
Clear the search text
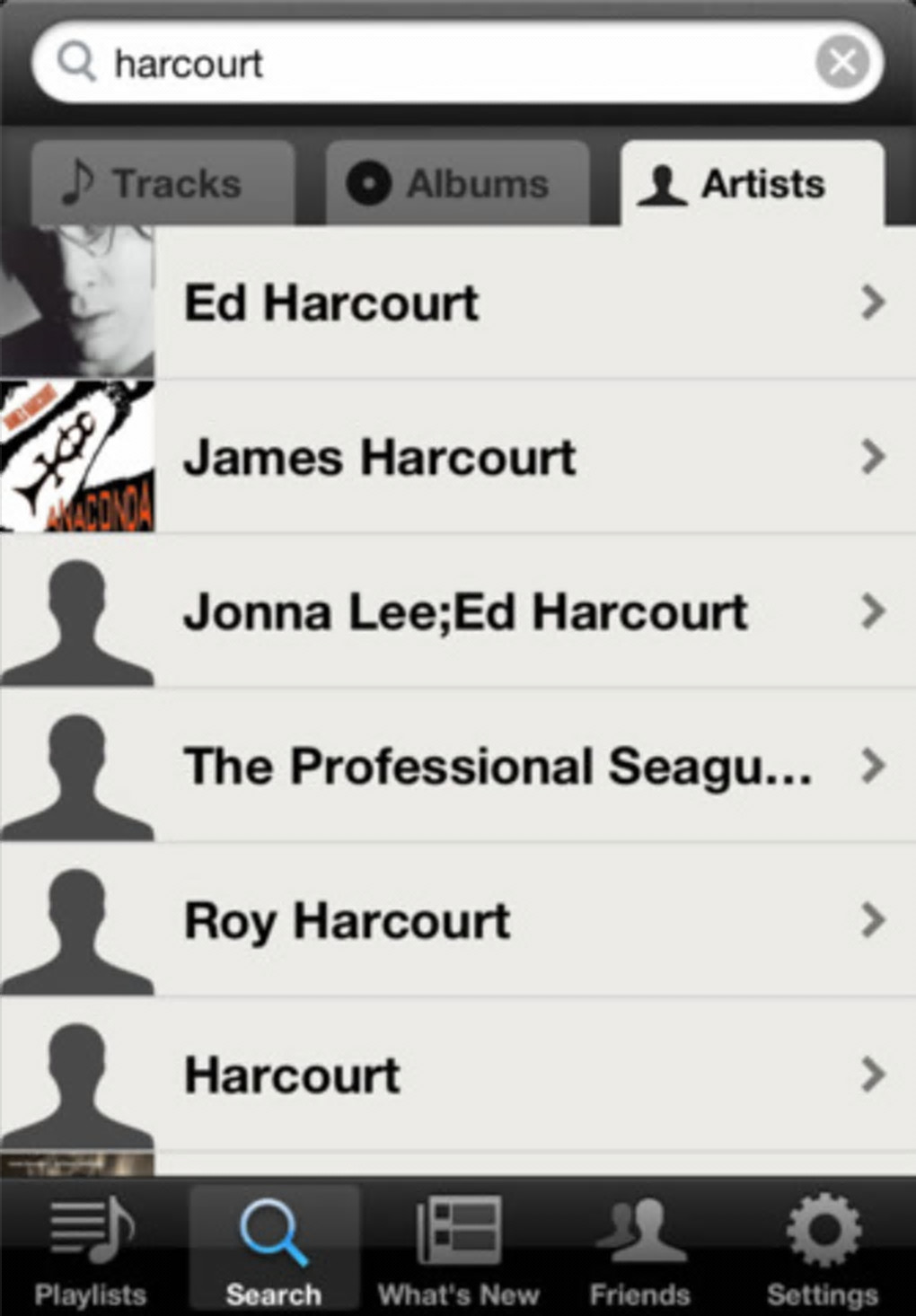tap(841, 63)
